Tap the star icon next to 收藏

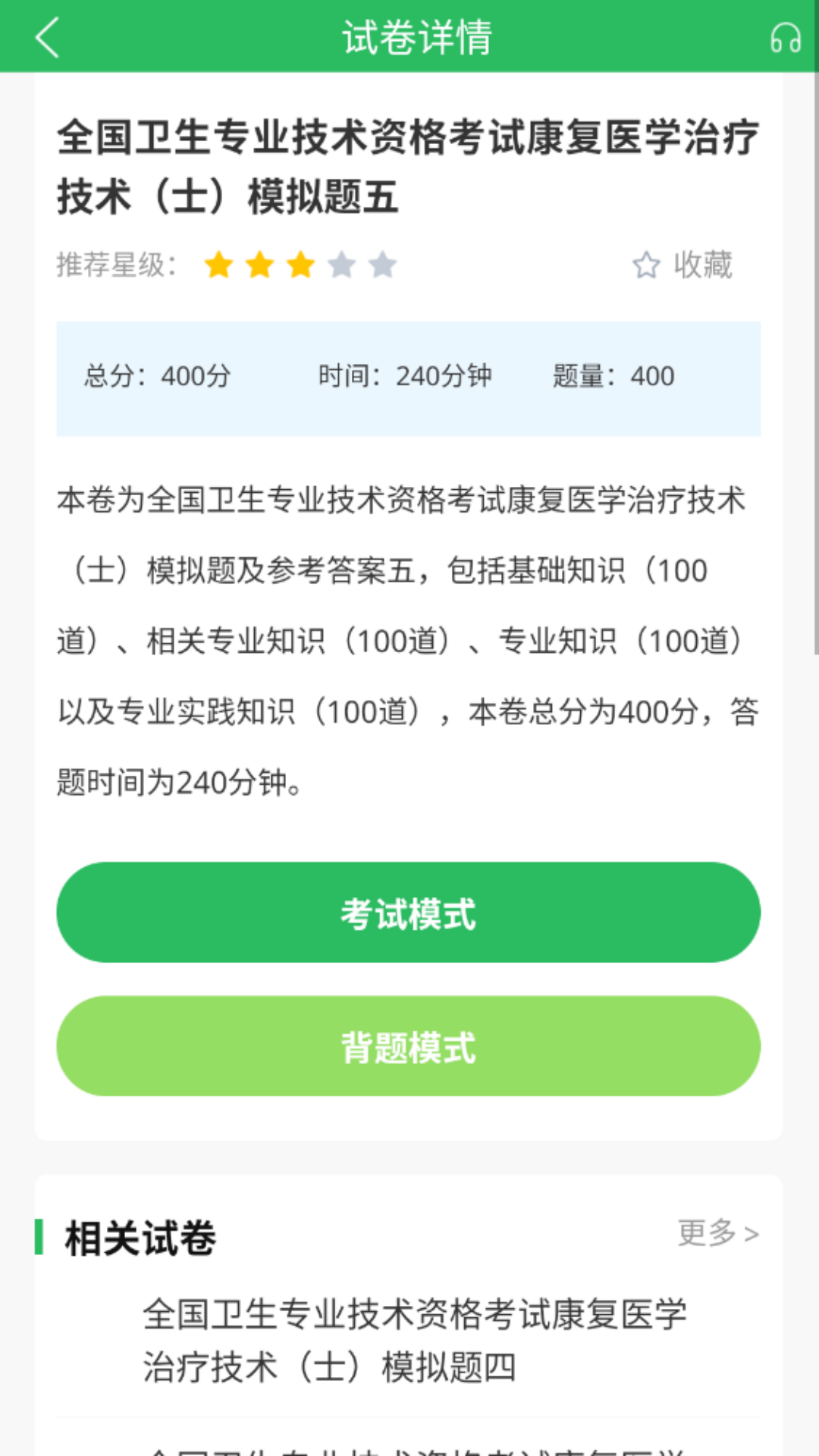pos(645,265)
